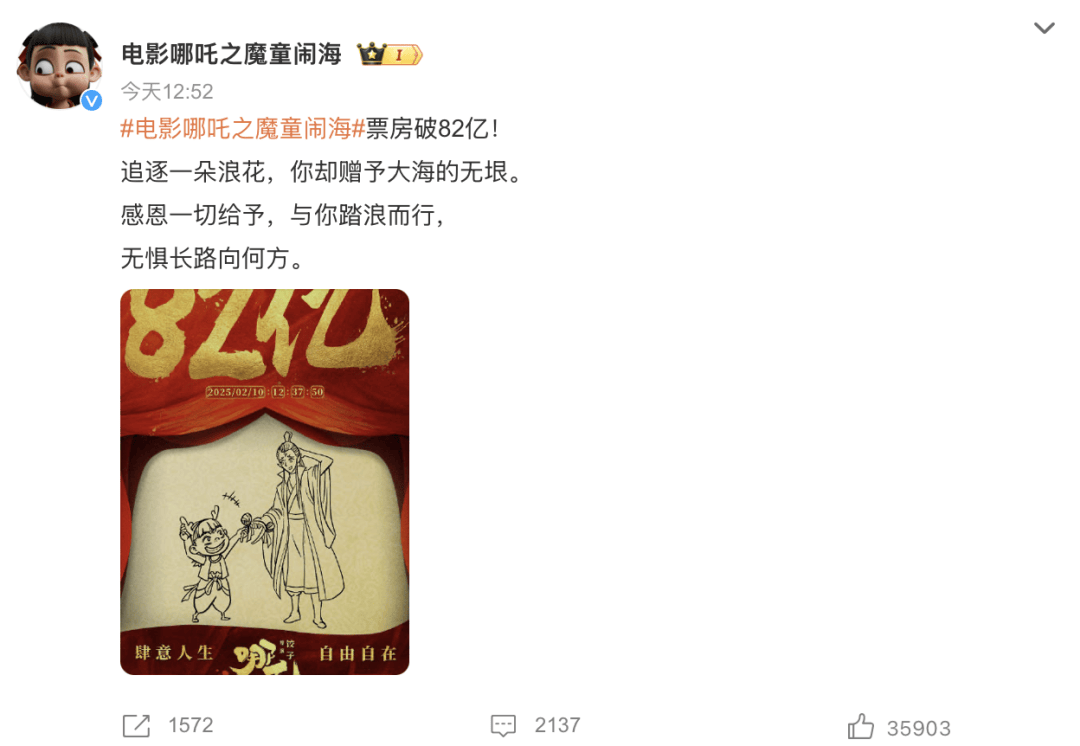The image size is (1080, 746).
Task: Like this post with thumbs up
Action: (x=860, y=726)
